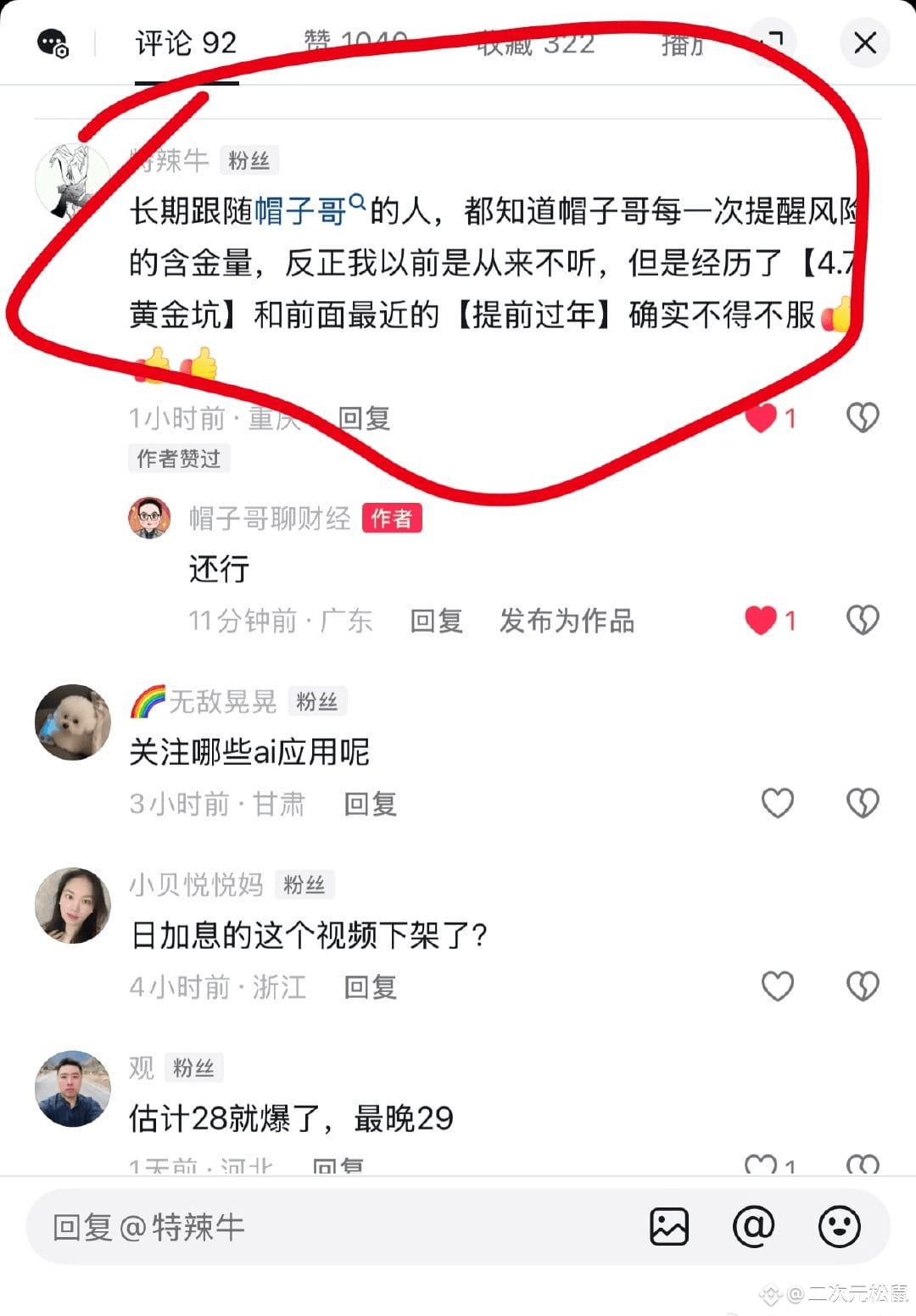Image resolution: width=916 pixels, height=1316 pixels.
Task: Close the comments panel
Action: (864, 42)
